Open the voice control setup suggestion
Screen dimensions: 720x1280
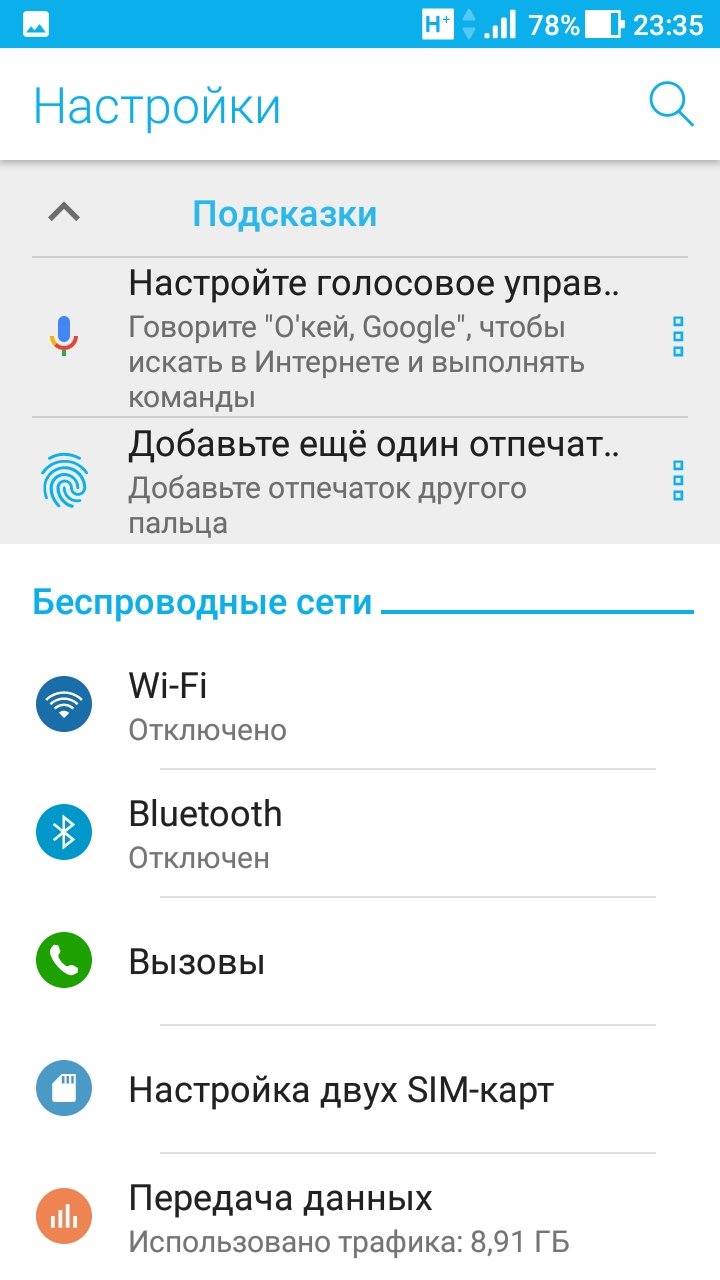click(x=360, y=337)
